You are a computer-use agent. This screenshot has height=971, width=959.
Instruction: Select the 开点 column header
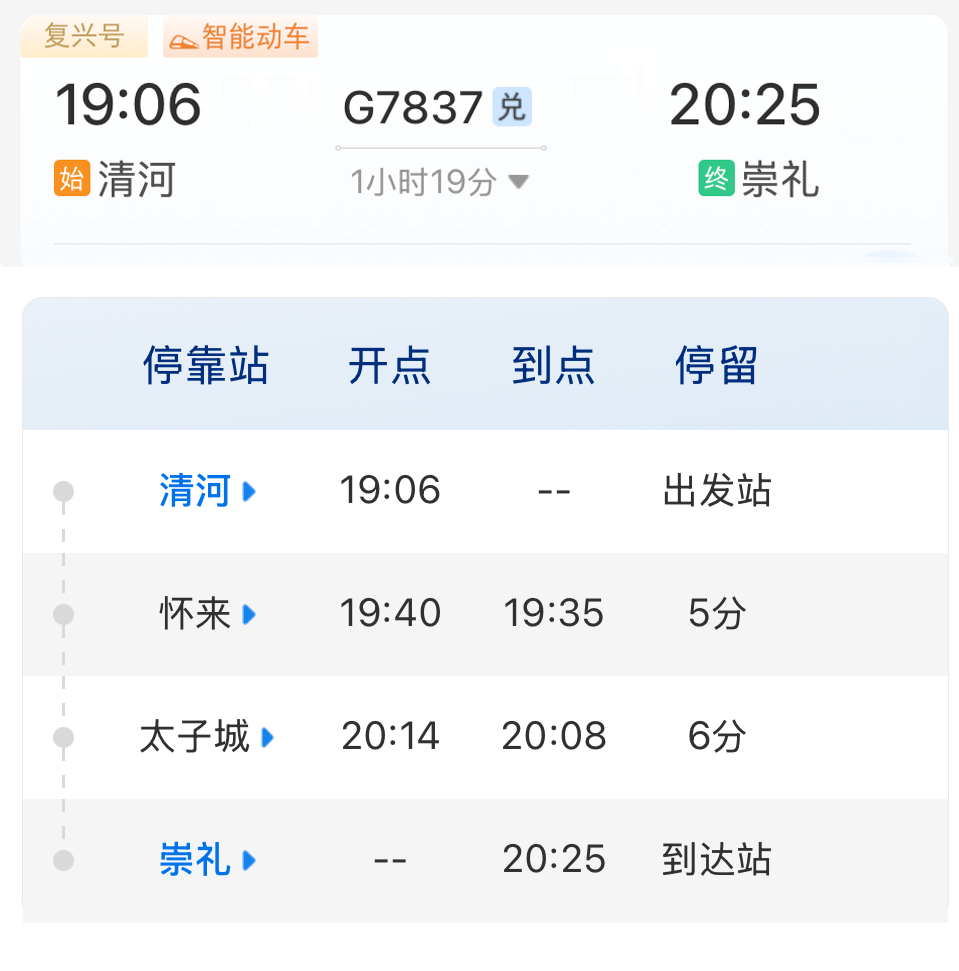pyautogui.click(x=390, y=365)
